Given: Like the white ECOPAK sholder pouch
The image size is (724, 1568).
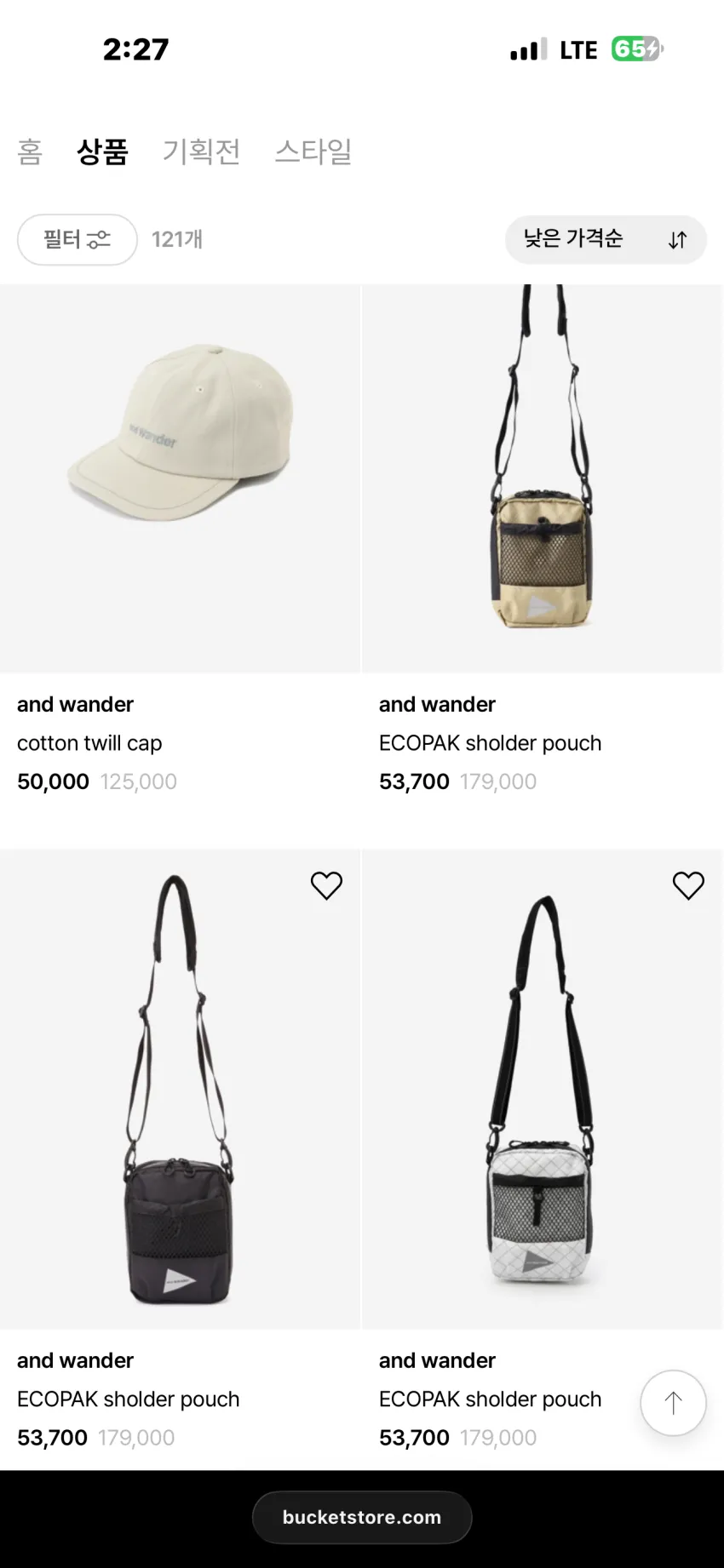Looking at the screenshot, I should (688, 885).
